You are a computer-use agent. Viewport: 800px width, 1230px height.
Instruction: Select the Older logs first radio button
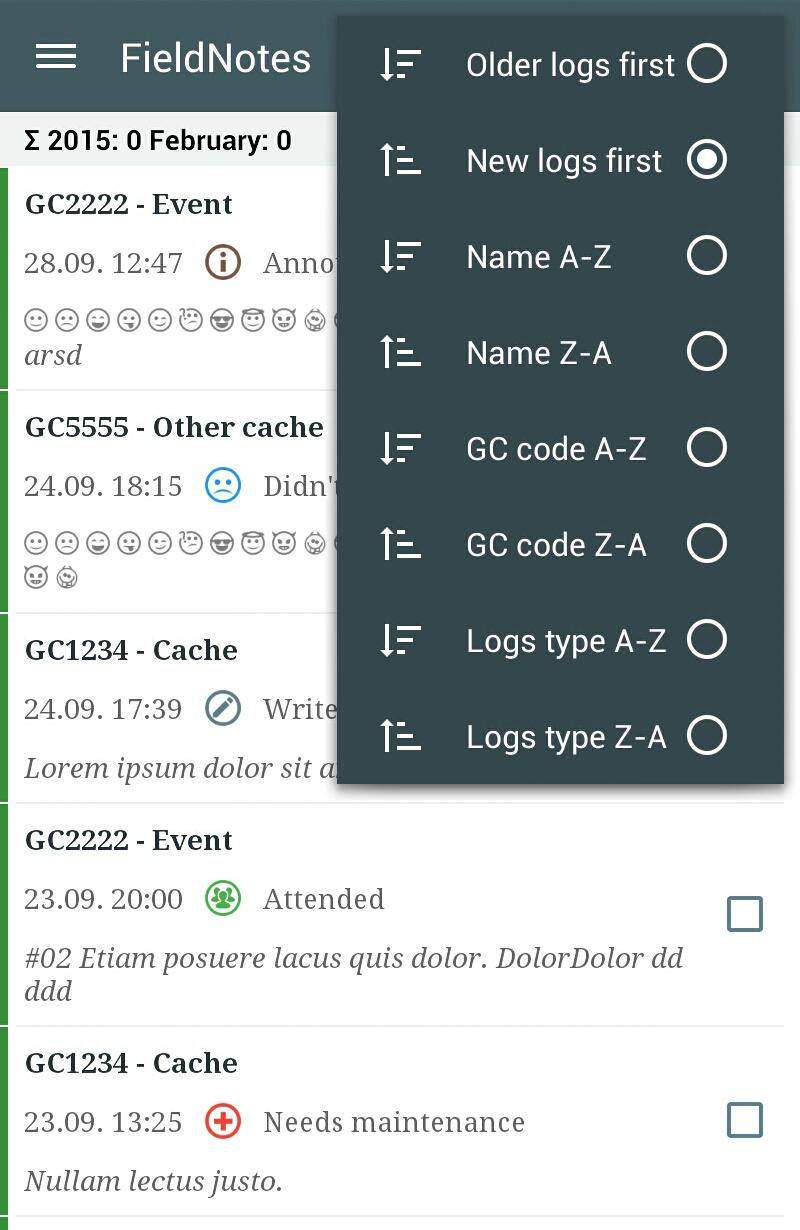tap(707, 64)
